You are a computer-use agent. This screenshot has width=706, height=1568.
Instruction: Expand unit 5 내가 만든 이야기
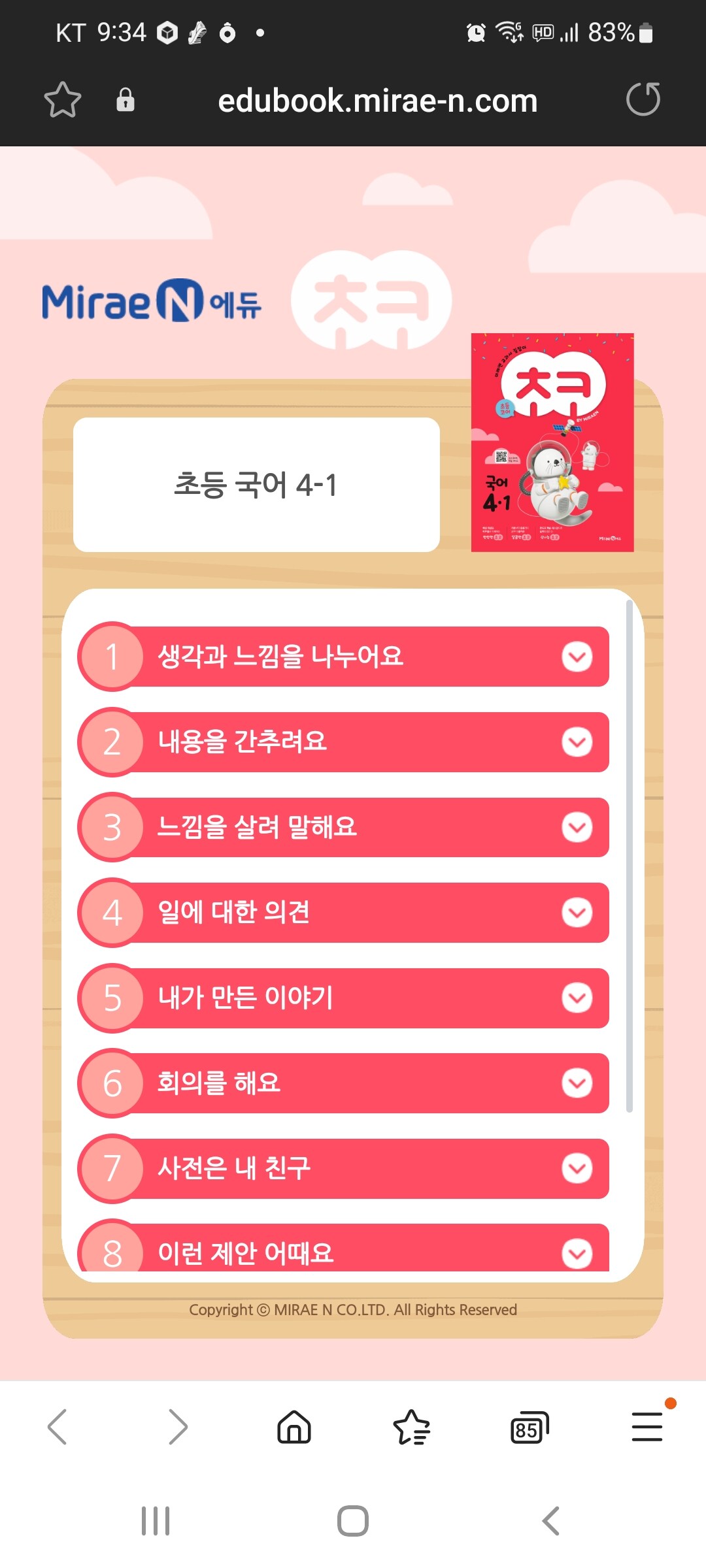pos(577,998)
